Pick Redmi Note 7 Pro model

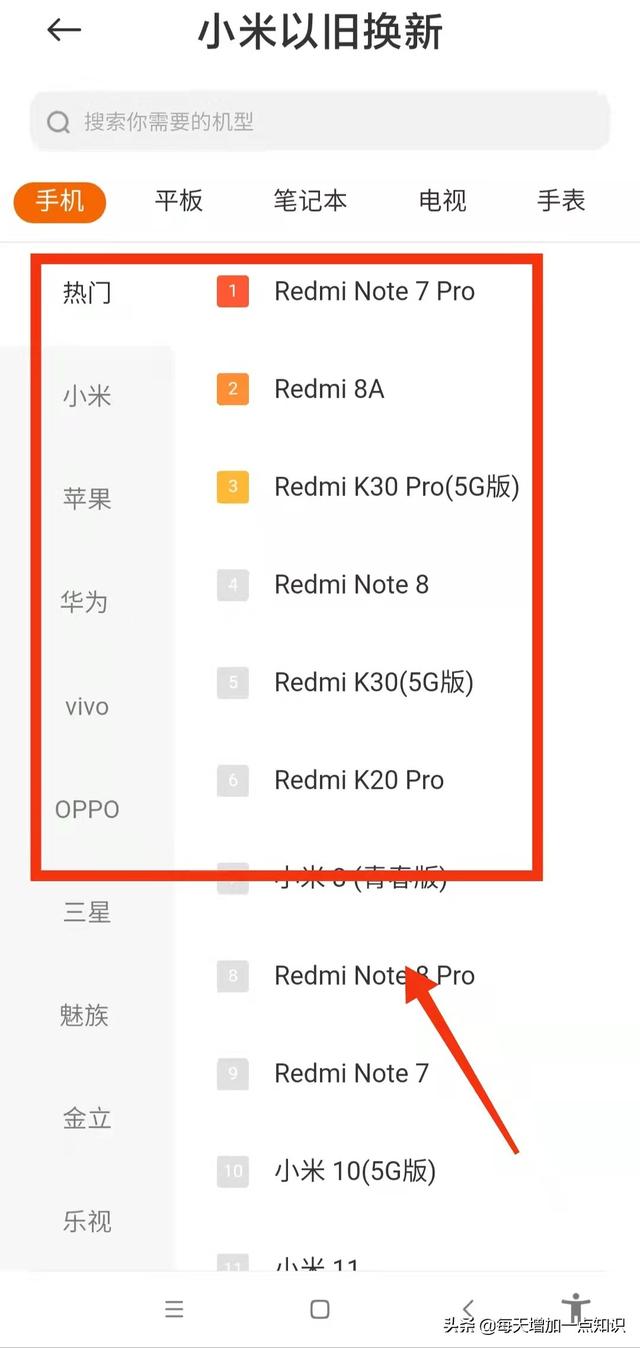tap(374, 292)
